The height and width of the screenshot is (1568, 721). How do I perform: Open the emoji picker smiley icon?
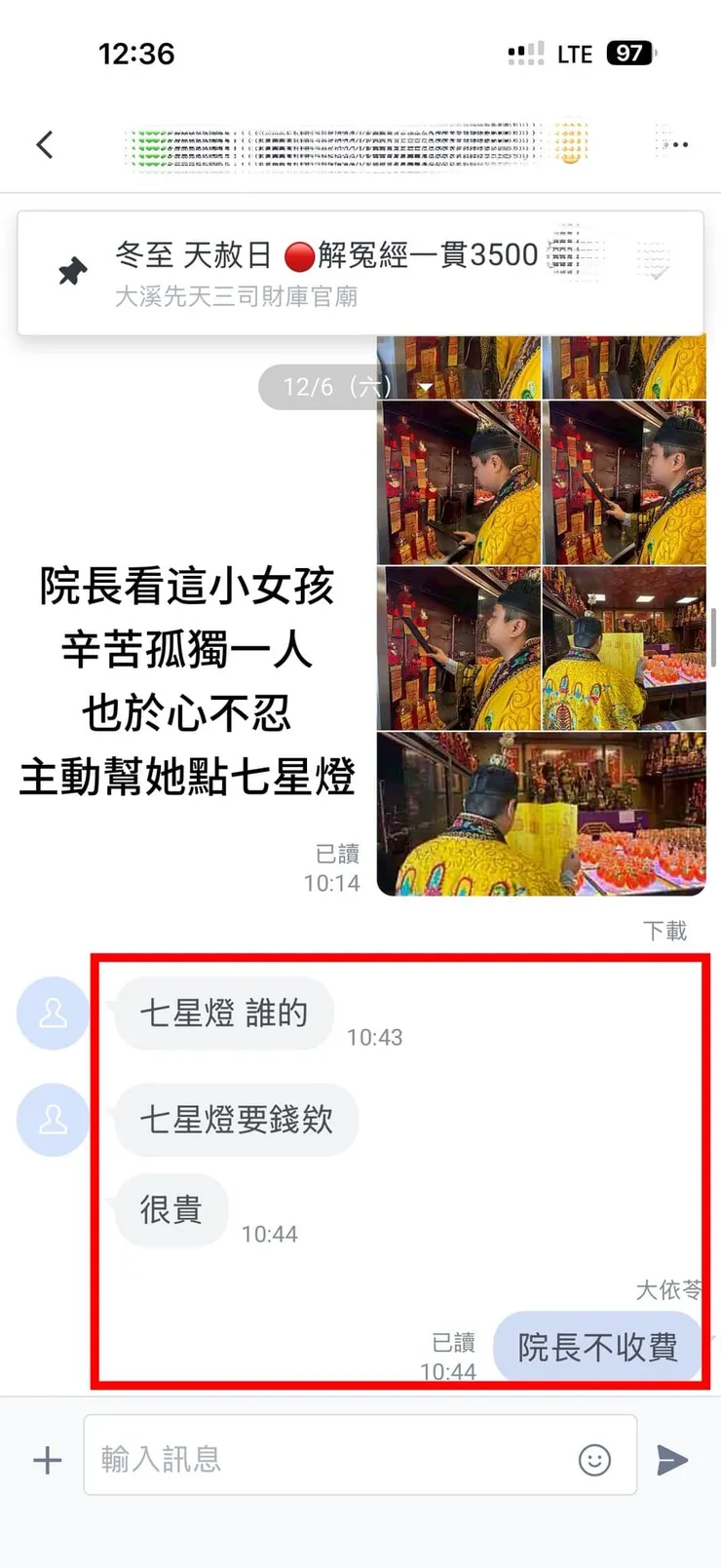click(595, 1460)
